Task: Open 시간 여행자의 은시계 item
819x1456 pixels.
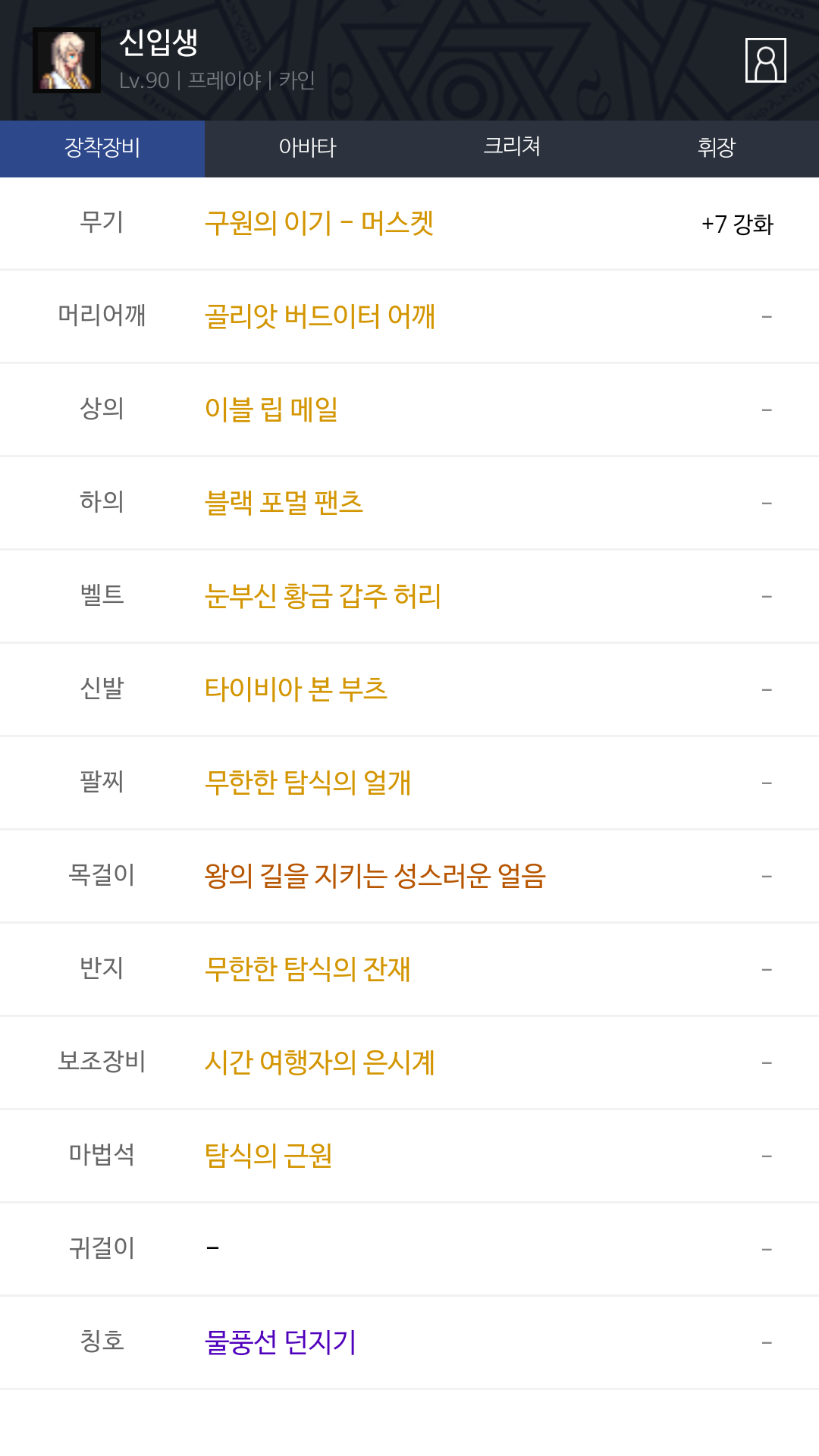Action: [320, 1062]
